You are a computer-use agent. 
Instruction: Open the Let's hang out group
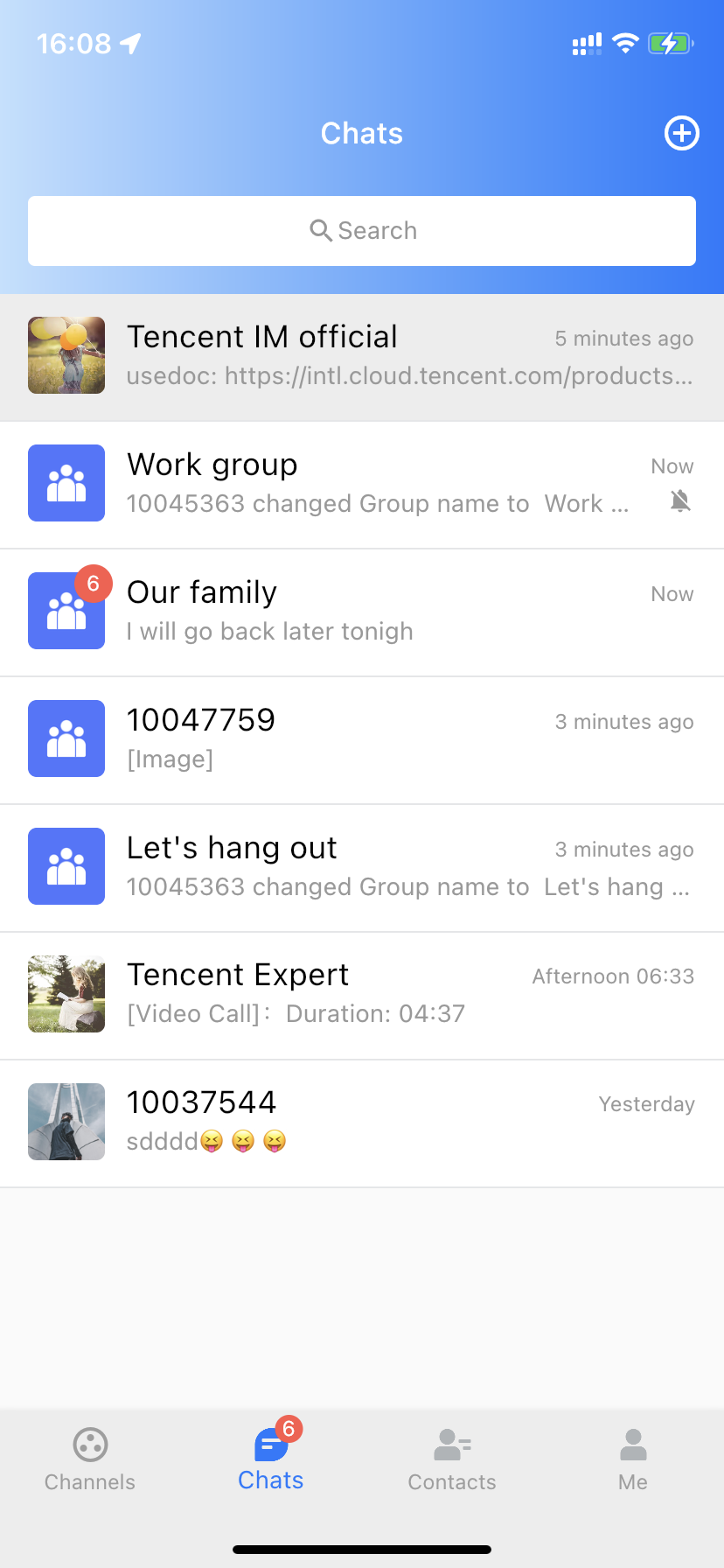[x=362, y=868]
